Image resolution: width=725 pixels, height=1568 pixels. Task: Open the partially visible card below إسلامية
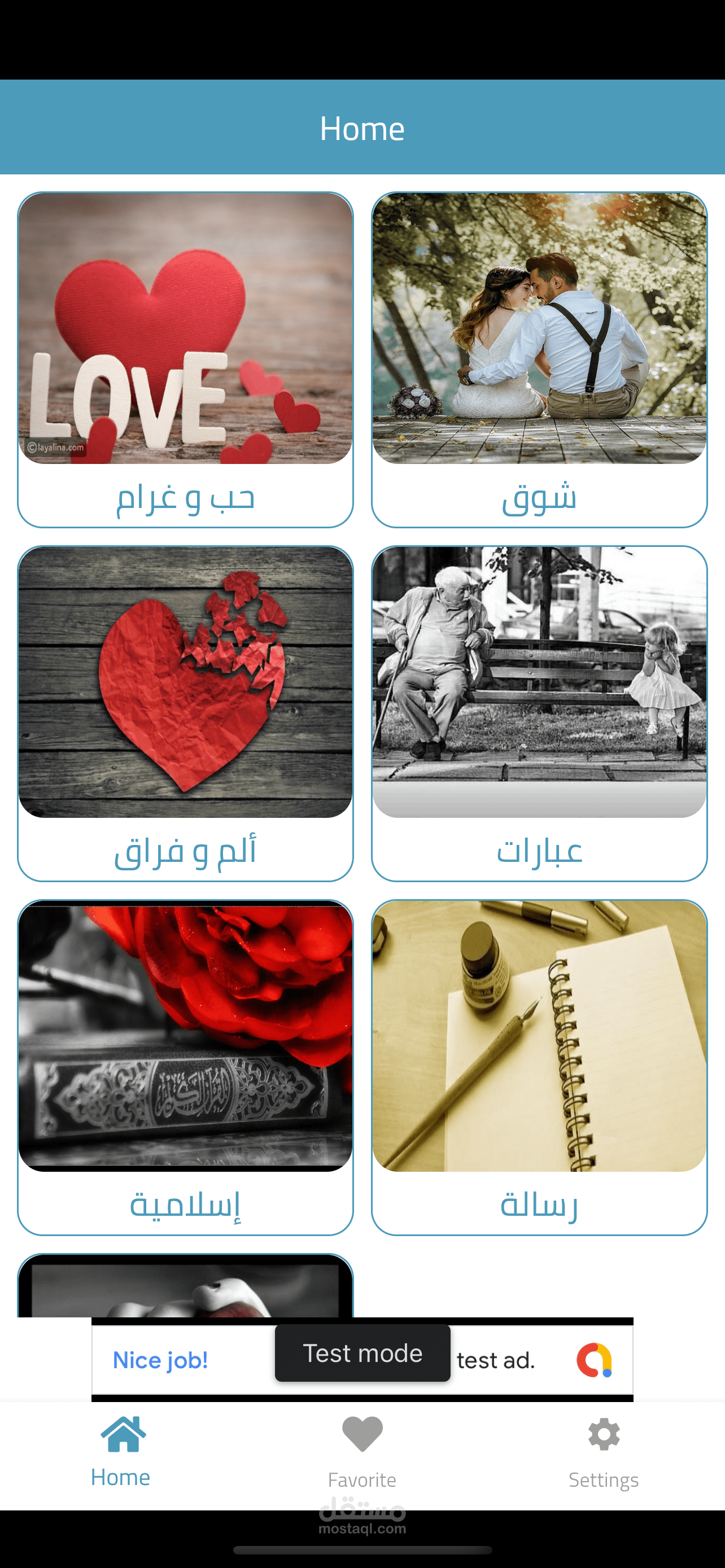(185, 1285)
